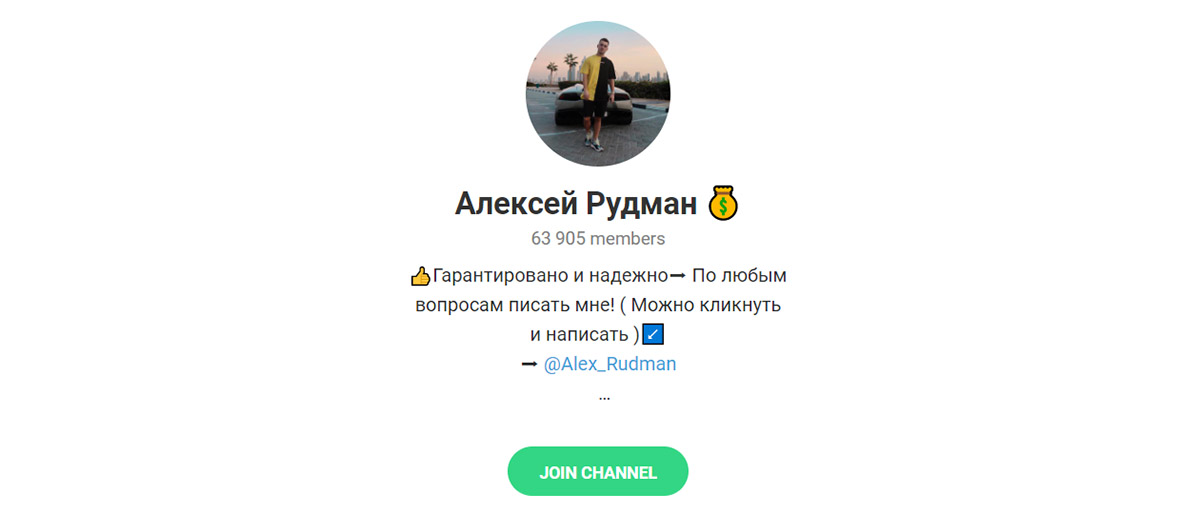The height and width of the screenshot is (514, 1200).
Task: Open the channel's round profile photo
Action: click(x=598, y=94)
